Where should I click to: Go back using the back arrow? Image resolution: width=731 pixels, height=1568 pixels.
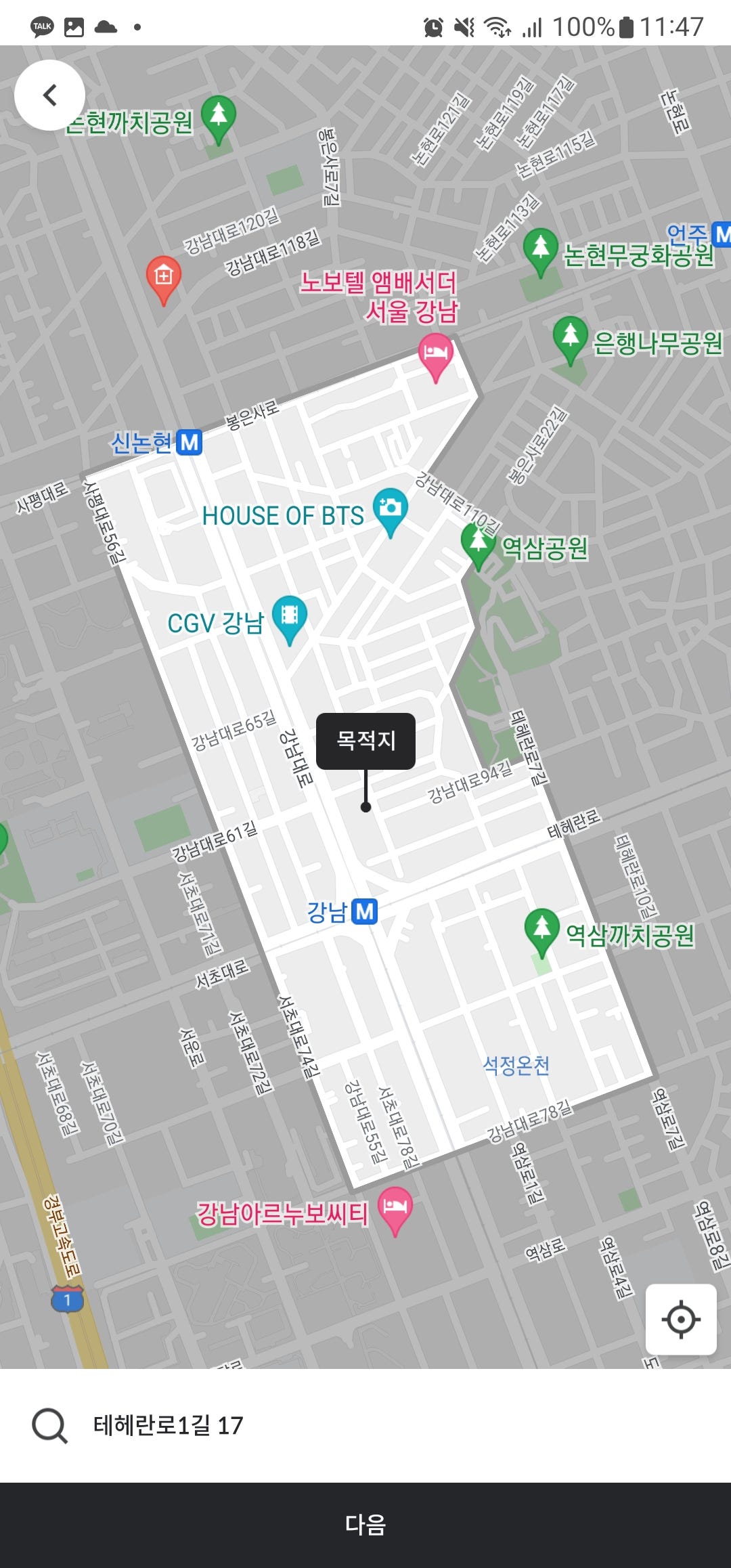(49, 95)
